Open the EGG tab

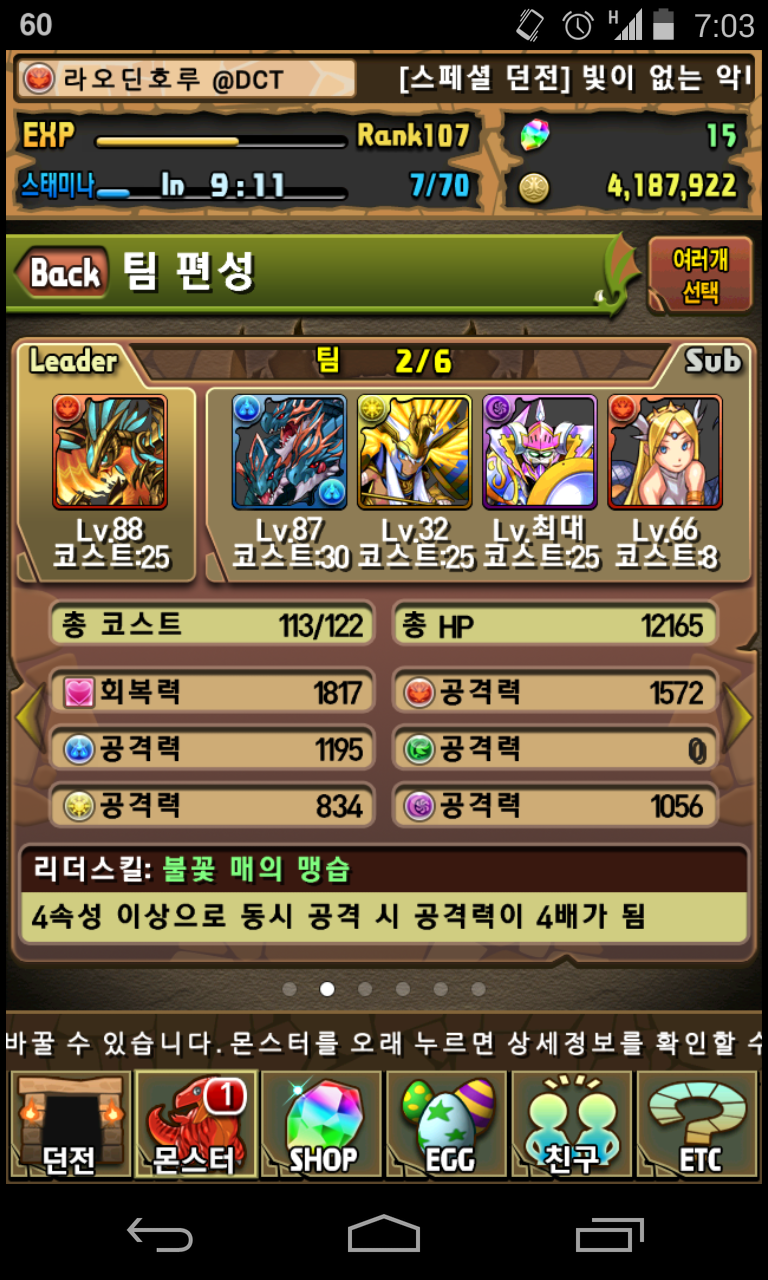447,1126
